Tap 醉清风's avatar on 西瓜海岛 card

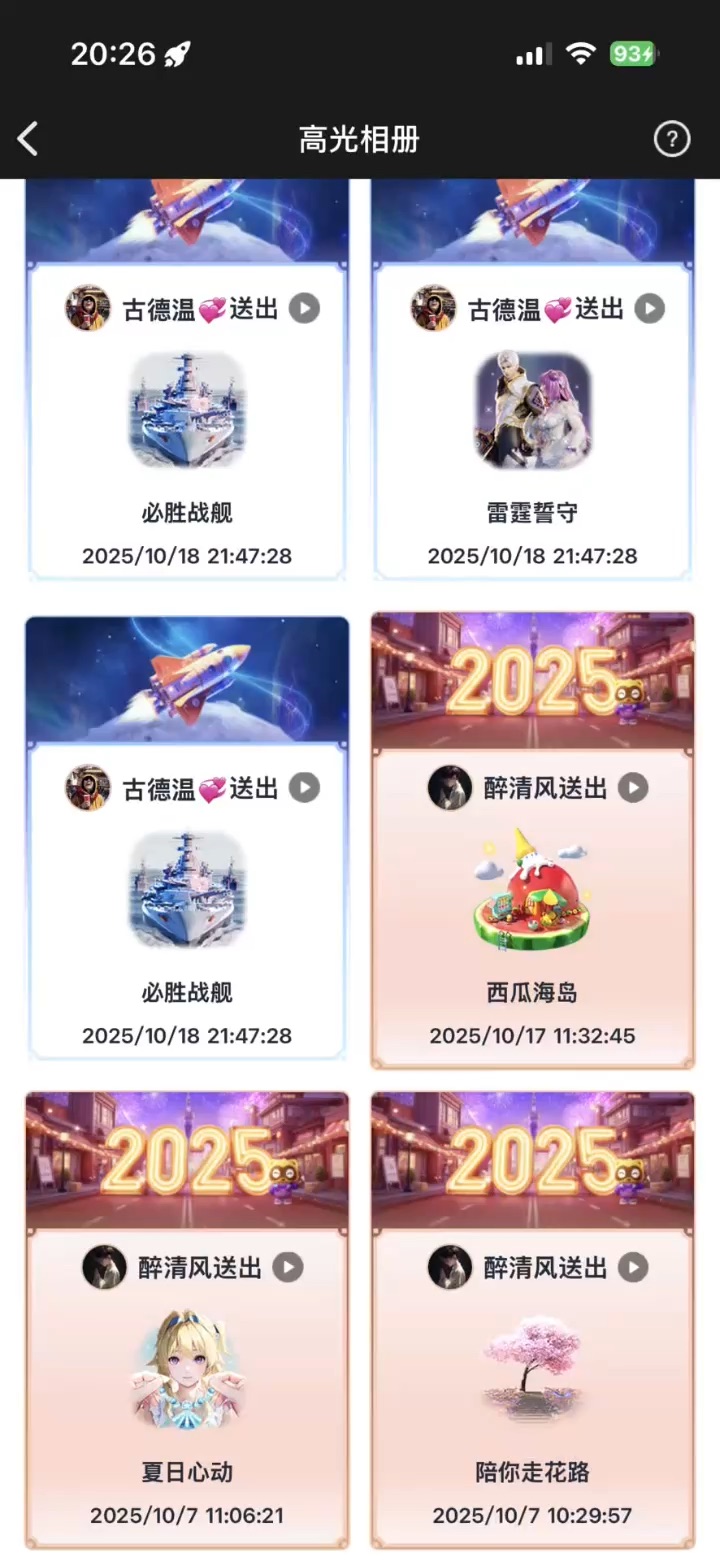click(x=450, y=787)
